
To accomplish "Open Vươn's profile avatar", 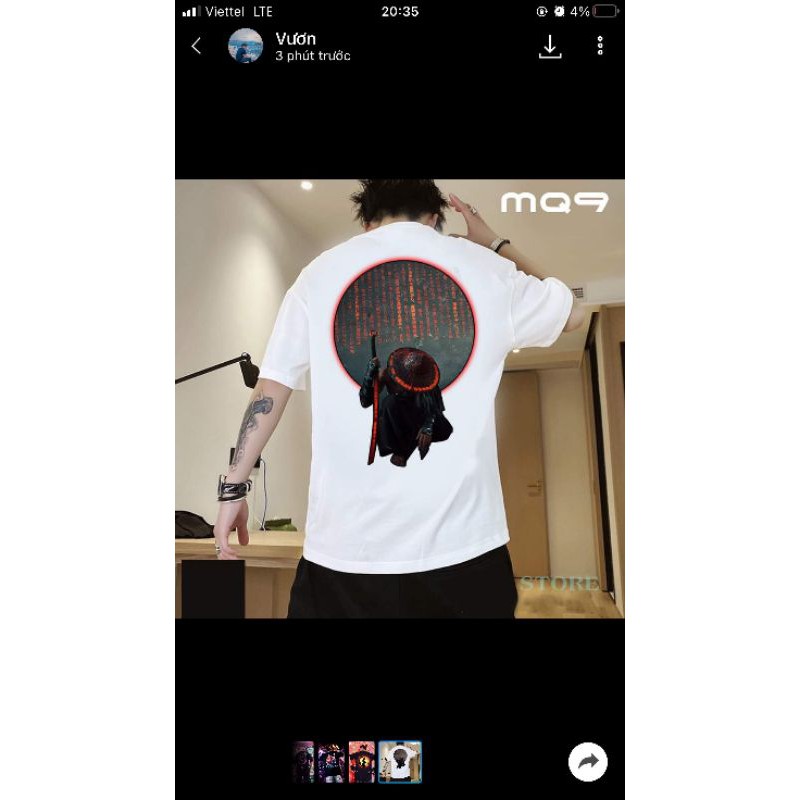I will [x=245, y=46].
